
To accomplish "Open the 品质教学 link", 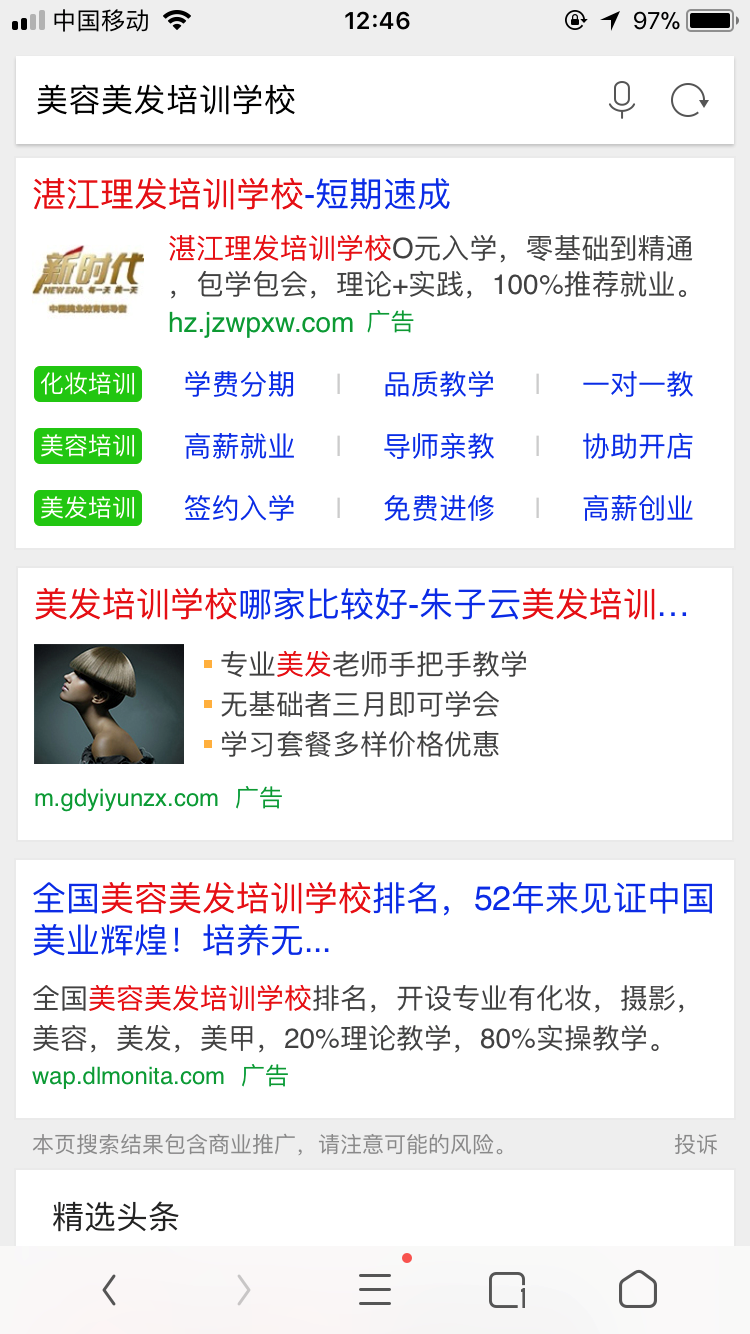I will point(439,384).
